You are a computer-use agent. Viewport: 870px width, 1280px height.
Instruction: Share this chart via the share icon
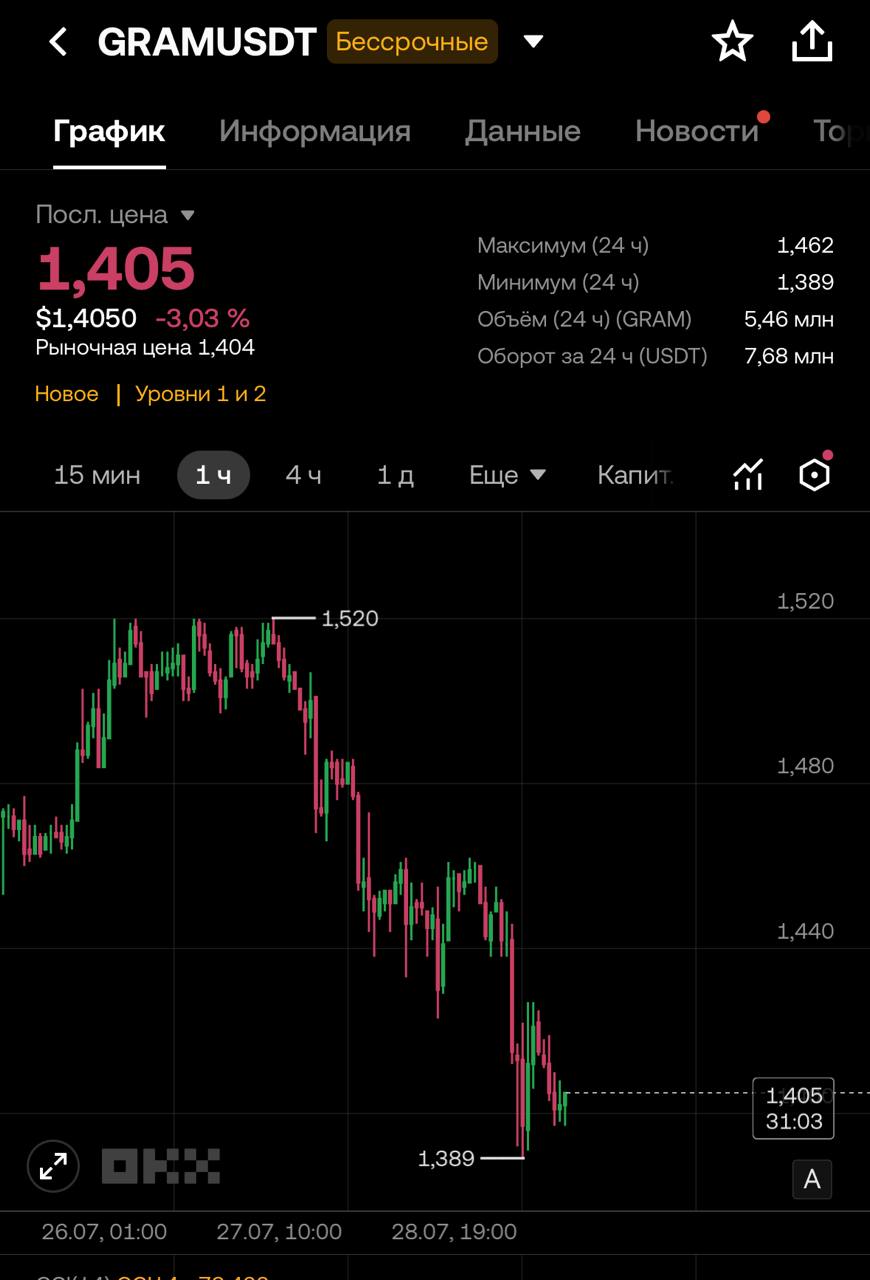pyautogui.click(x=812, y=42)
